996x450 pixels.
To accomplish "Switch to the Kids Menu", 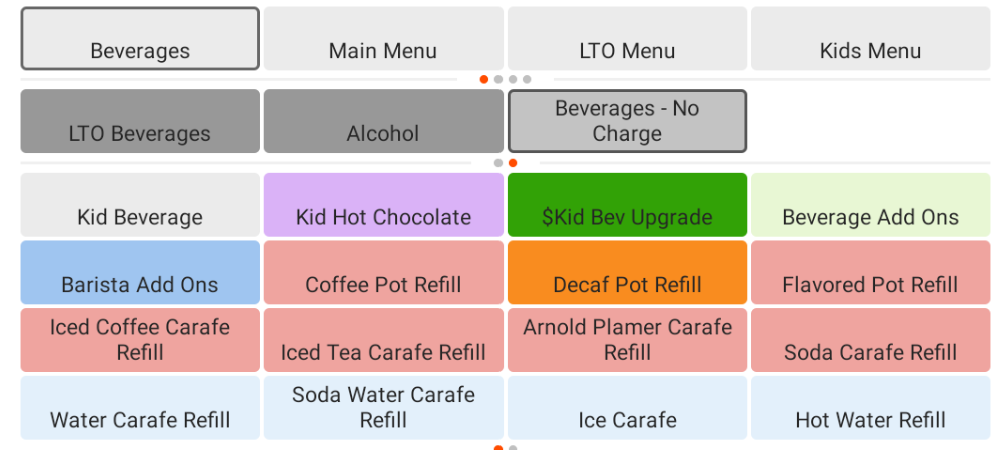I will (x=870, y=39).
